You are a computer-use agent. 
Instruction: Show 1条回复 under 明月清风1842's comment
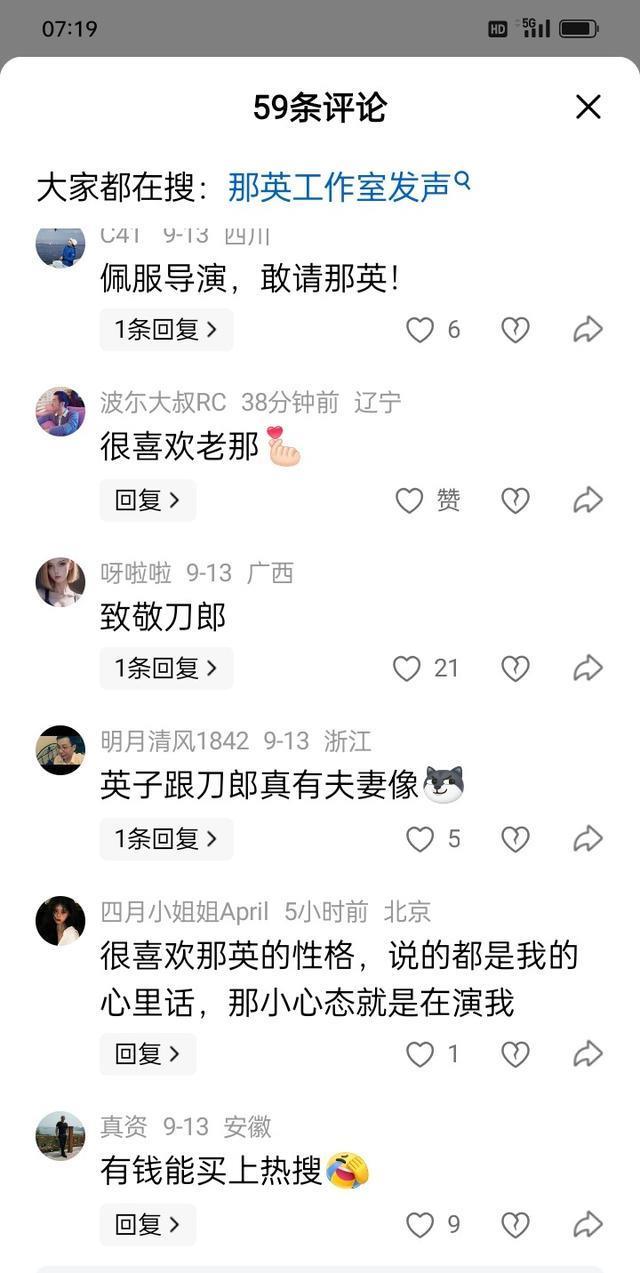[166, 839]
